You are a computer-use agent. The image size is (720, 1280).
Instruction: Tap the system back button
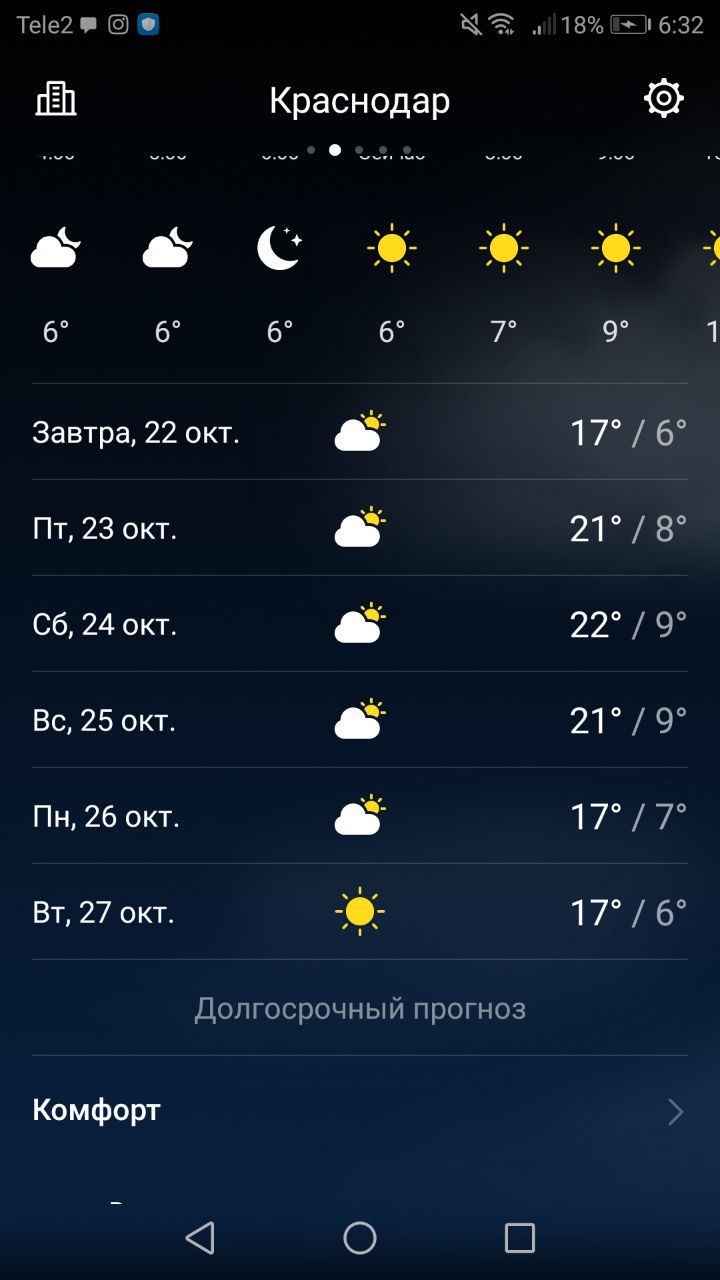click(200, 1238)
